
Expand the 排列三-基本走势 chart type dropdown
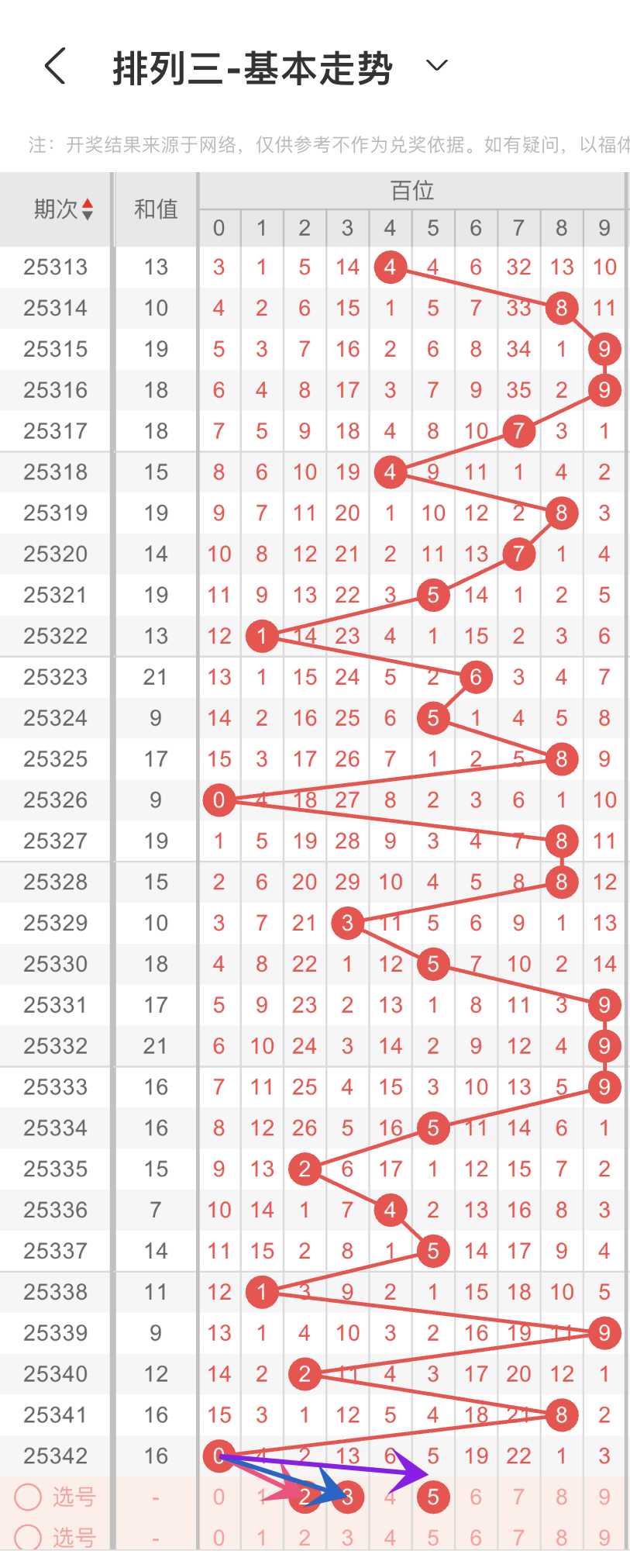pos(437,66)
